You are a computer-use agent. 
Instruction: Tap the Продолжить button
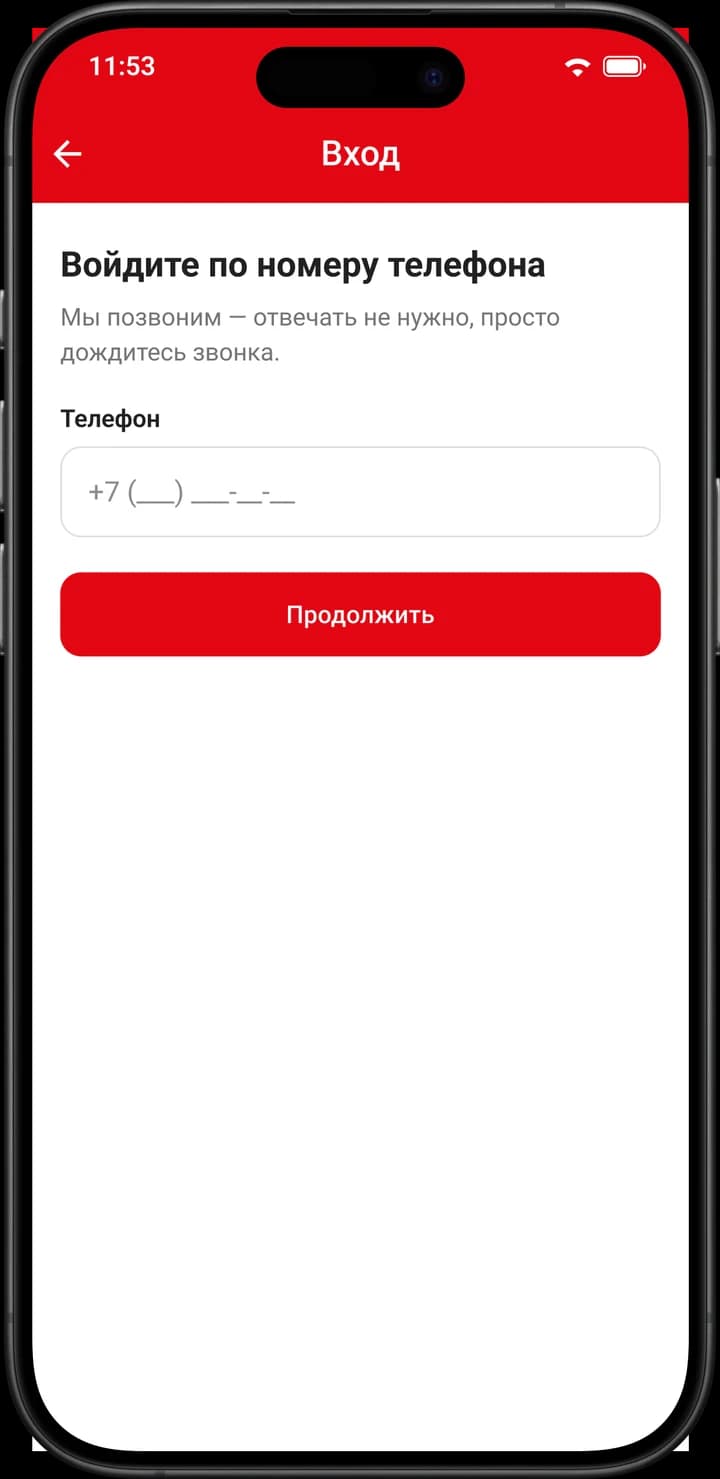pyautogui.click(x=360, y=614)
